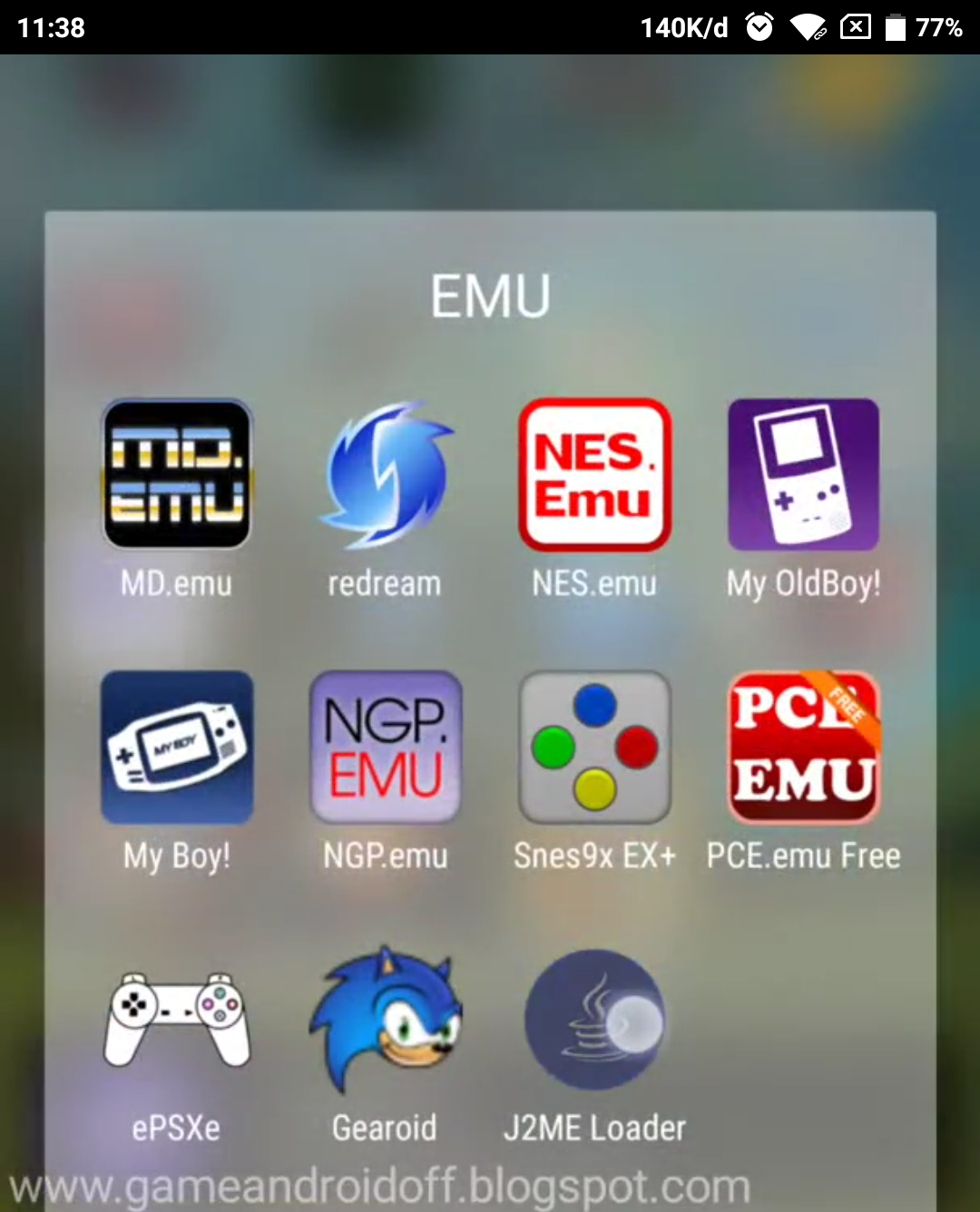The image size is (980, 1212).
Task: Open the My Boy! app
Action: click(177, 747)
